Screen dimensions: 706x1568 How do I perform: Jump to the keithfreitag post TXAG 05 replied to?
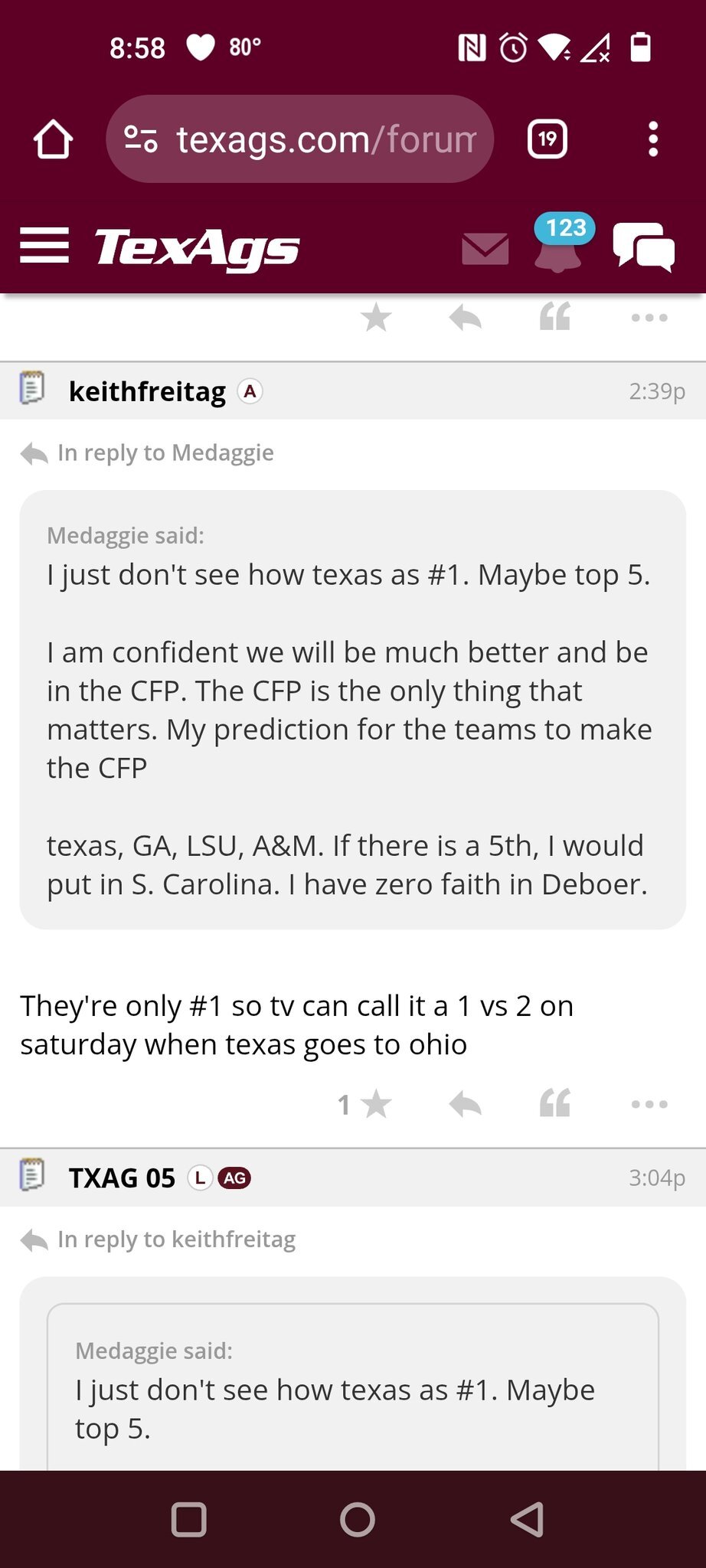(x=158, y=1239)
